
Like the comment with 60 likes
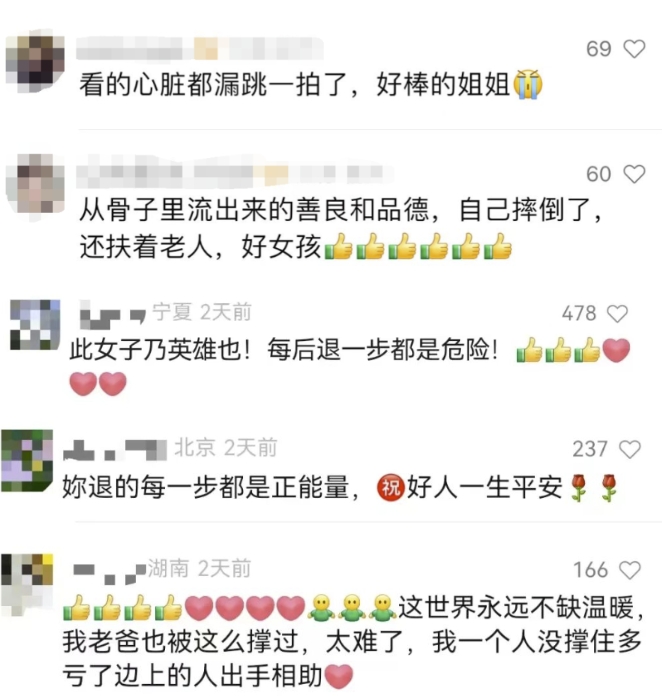tap(634, 174)
